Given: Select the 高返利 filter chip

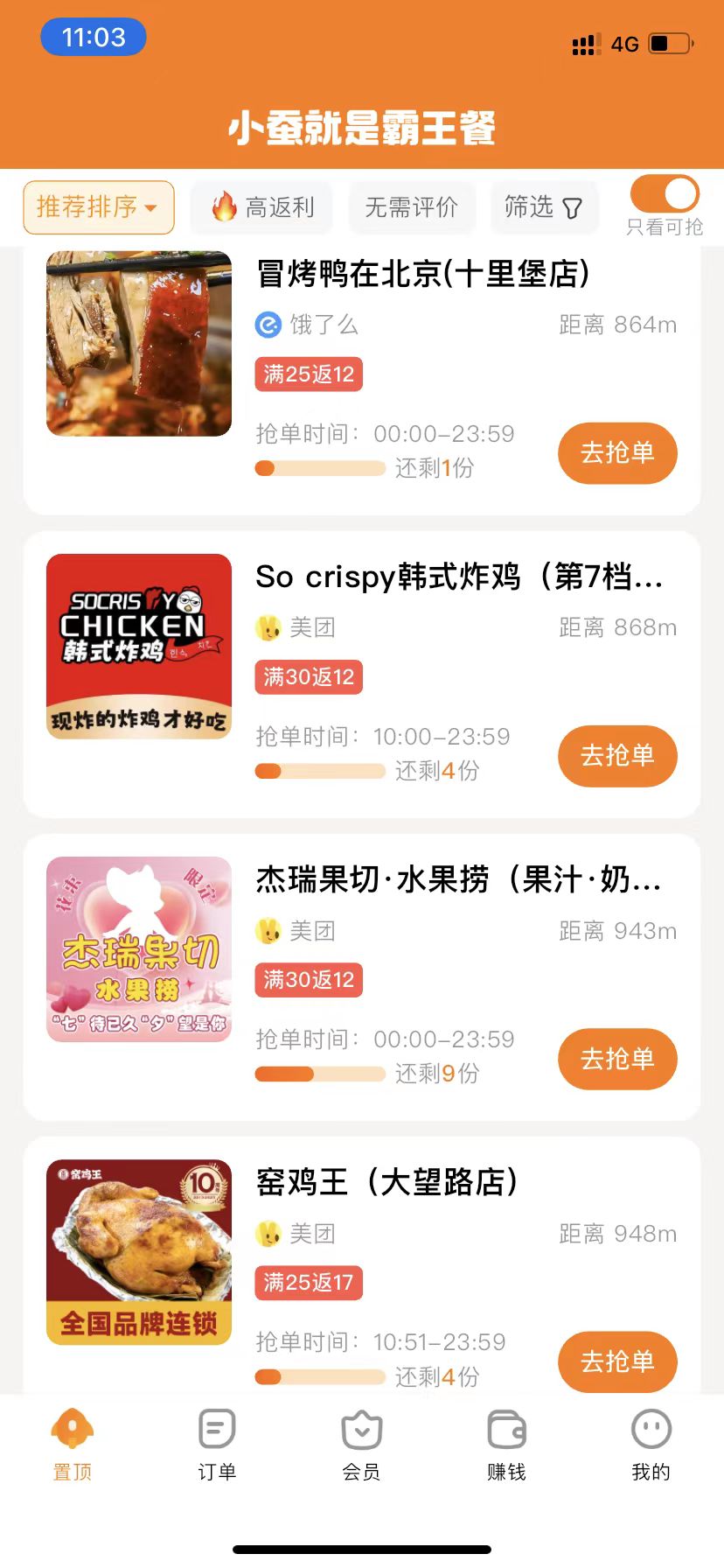Looking at the screenshot, I should [262, 207].
